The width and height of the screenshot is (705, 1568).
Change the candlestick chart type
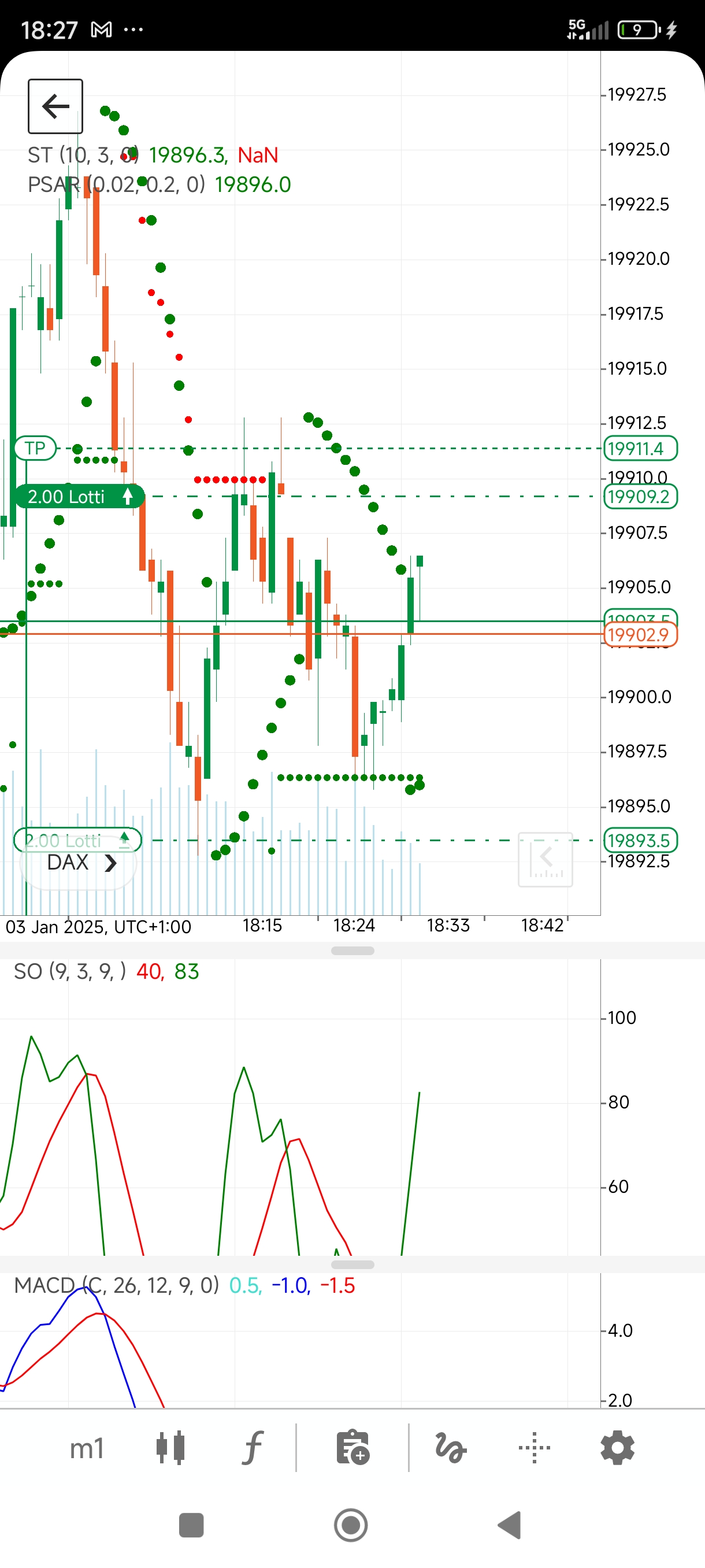[x=170, y=1448]
